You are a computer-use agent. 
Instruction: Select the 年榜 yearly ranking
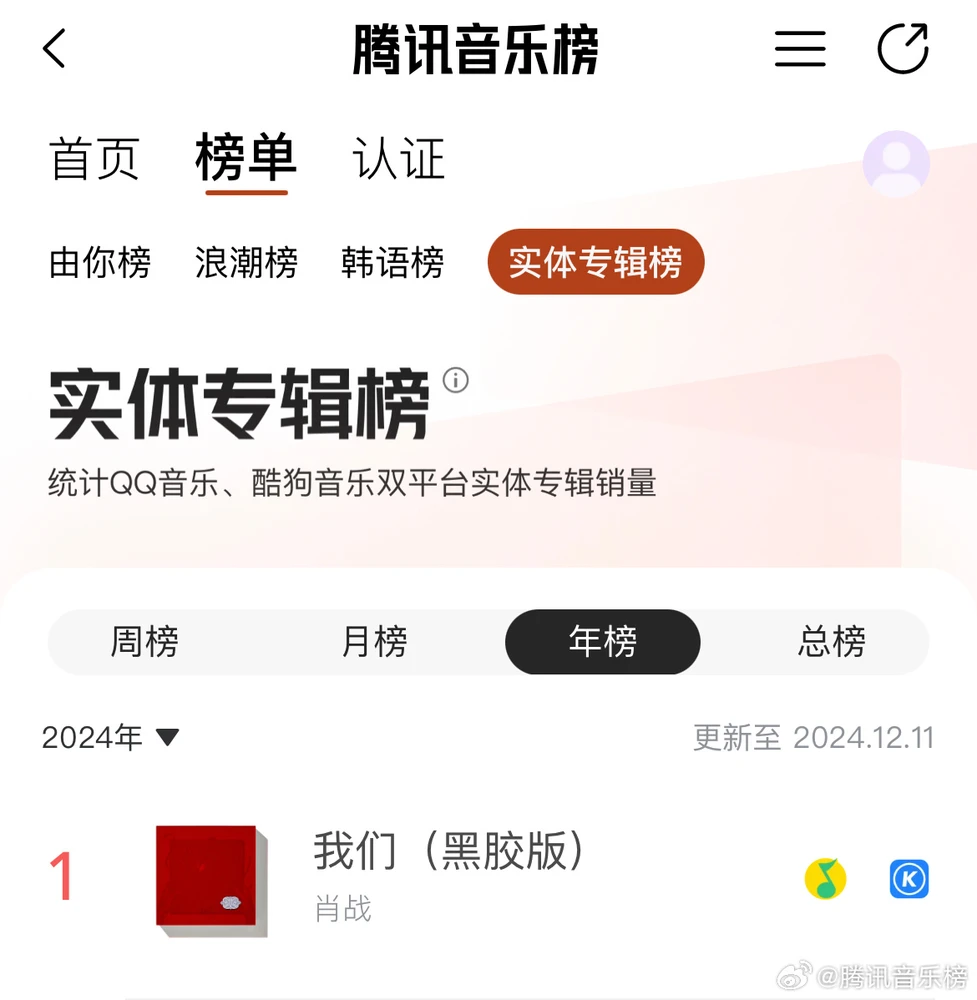click(603, 642)
